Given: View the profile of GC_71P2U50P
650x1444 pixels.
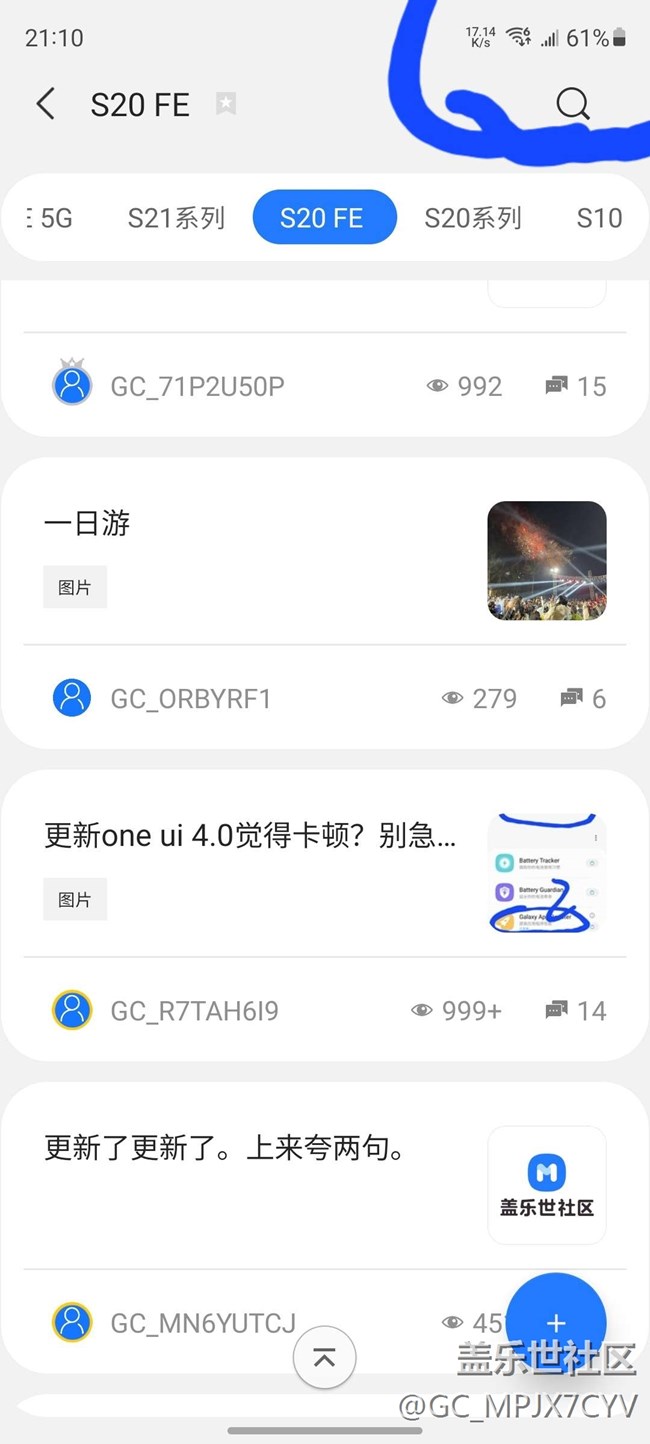Looking at the screenshot, I should (196, 387).
